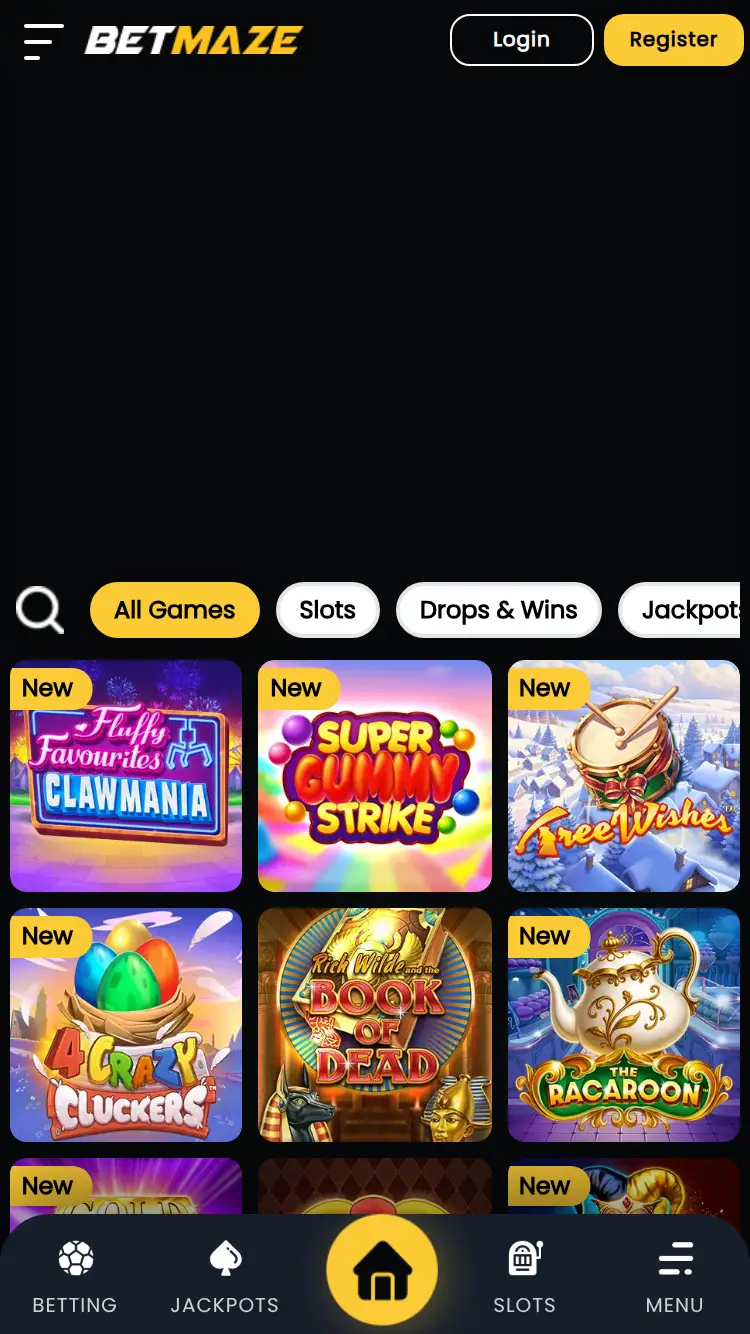Switch filter to Slots
The width and height of the screenshot is (750, 1334).
(x=327, y=610)
